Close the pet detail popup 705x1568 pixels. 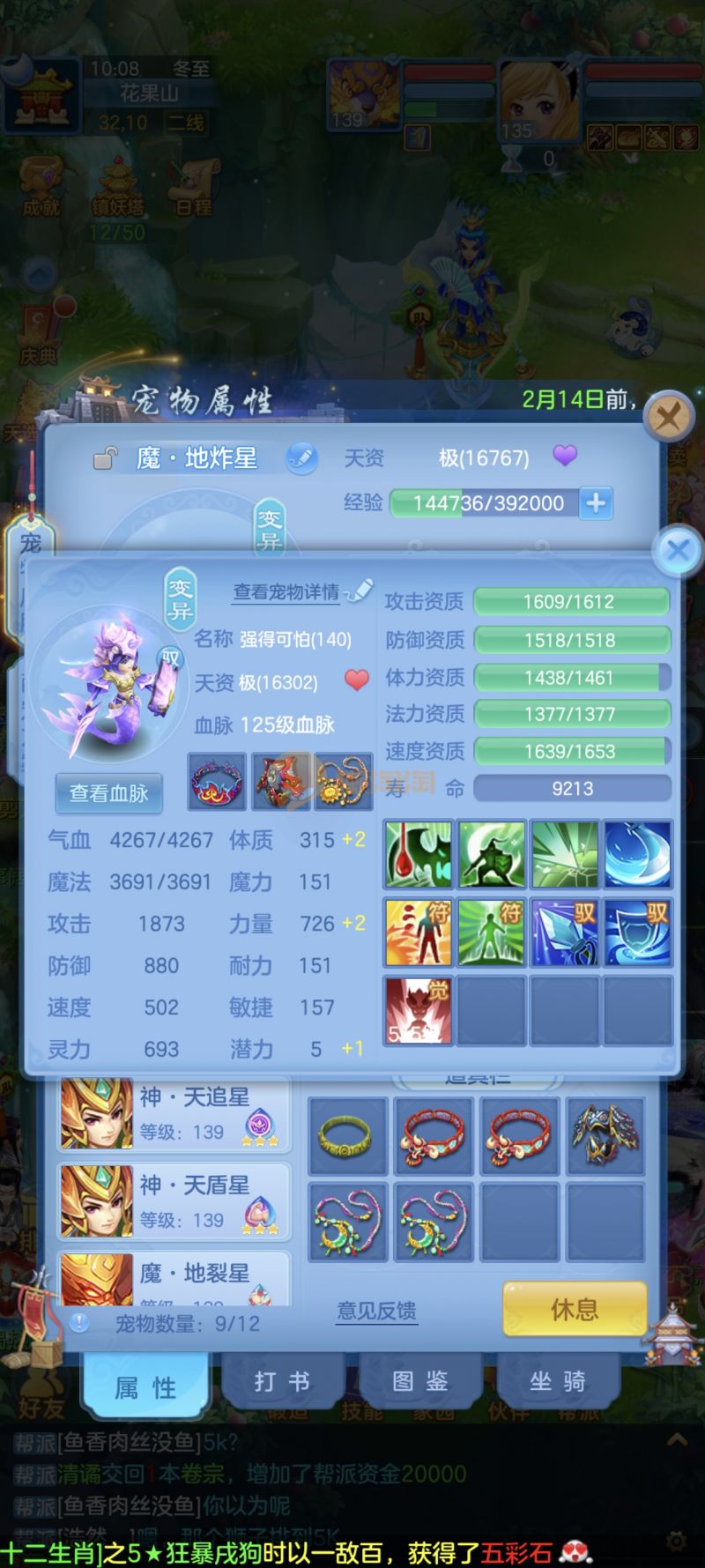click(x=678, y=552)
